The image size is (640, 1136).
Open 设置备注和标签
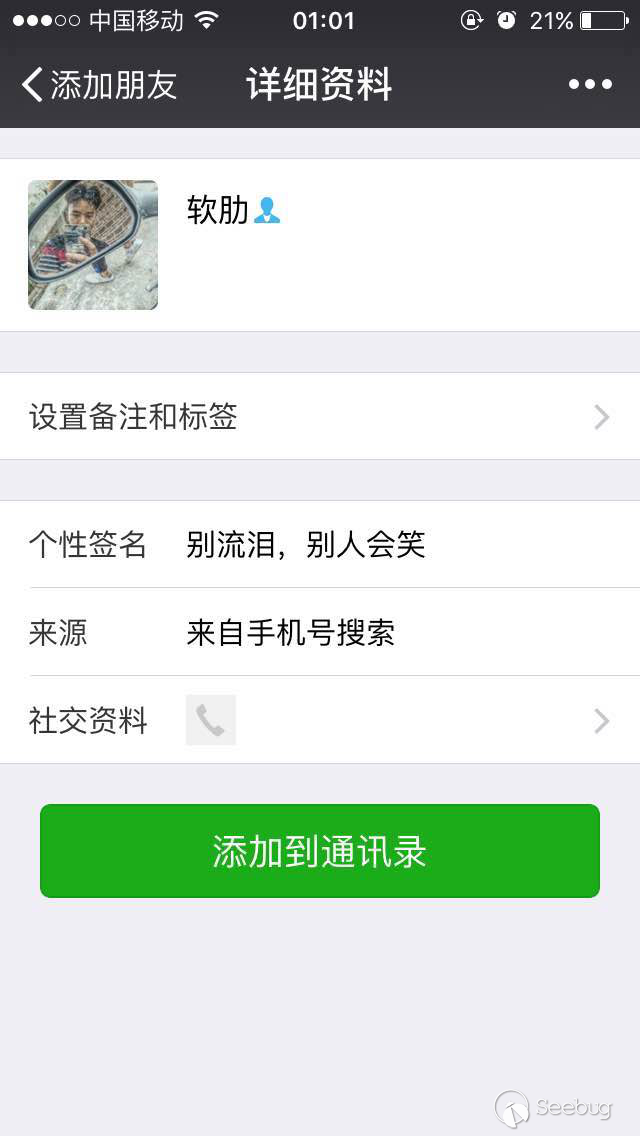[x=320, y=417]
